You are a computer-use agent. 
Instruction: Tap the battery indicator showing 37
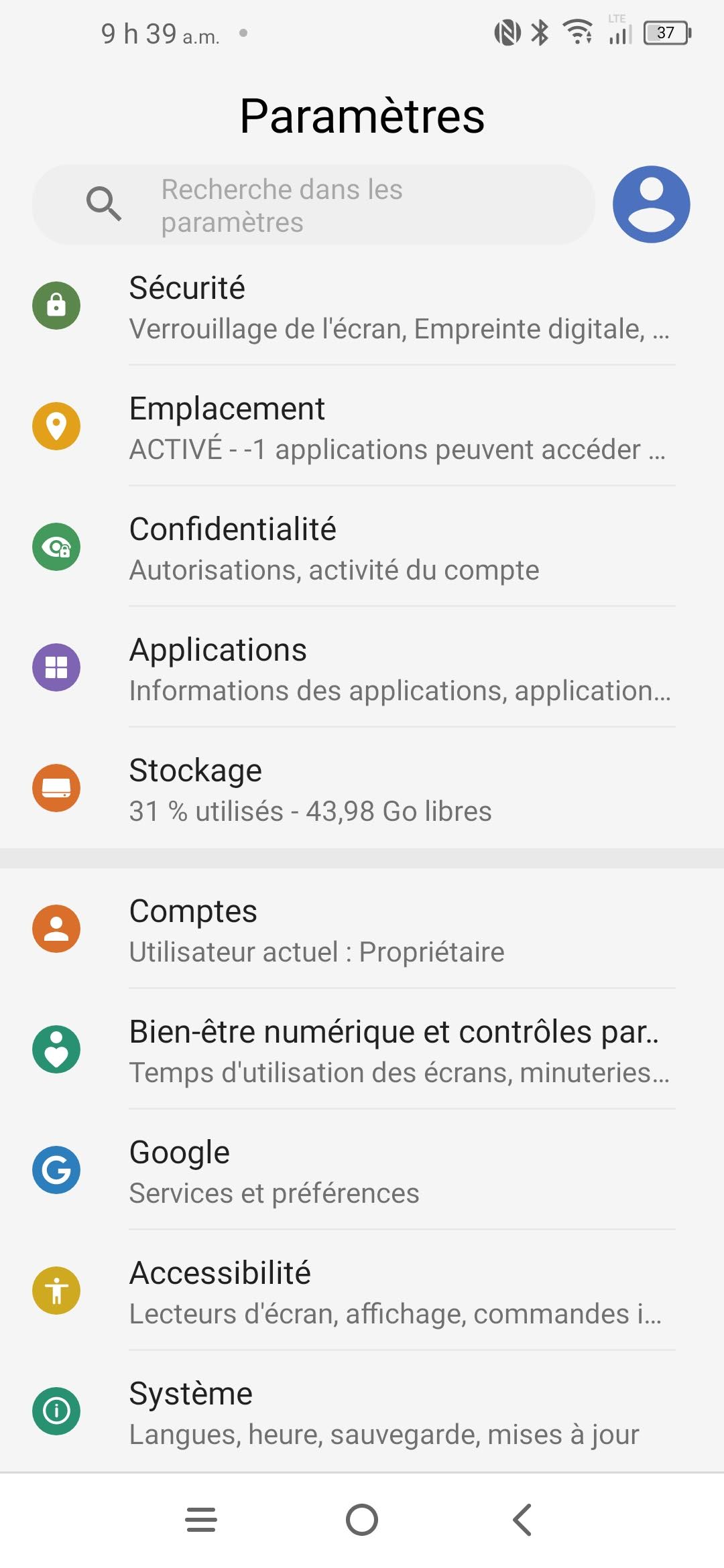(666, 30)
